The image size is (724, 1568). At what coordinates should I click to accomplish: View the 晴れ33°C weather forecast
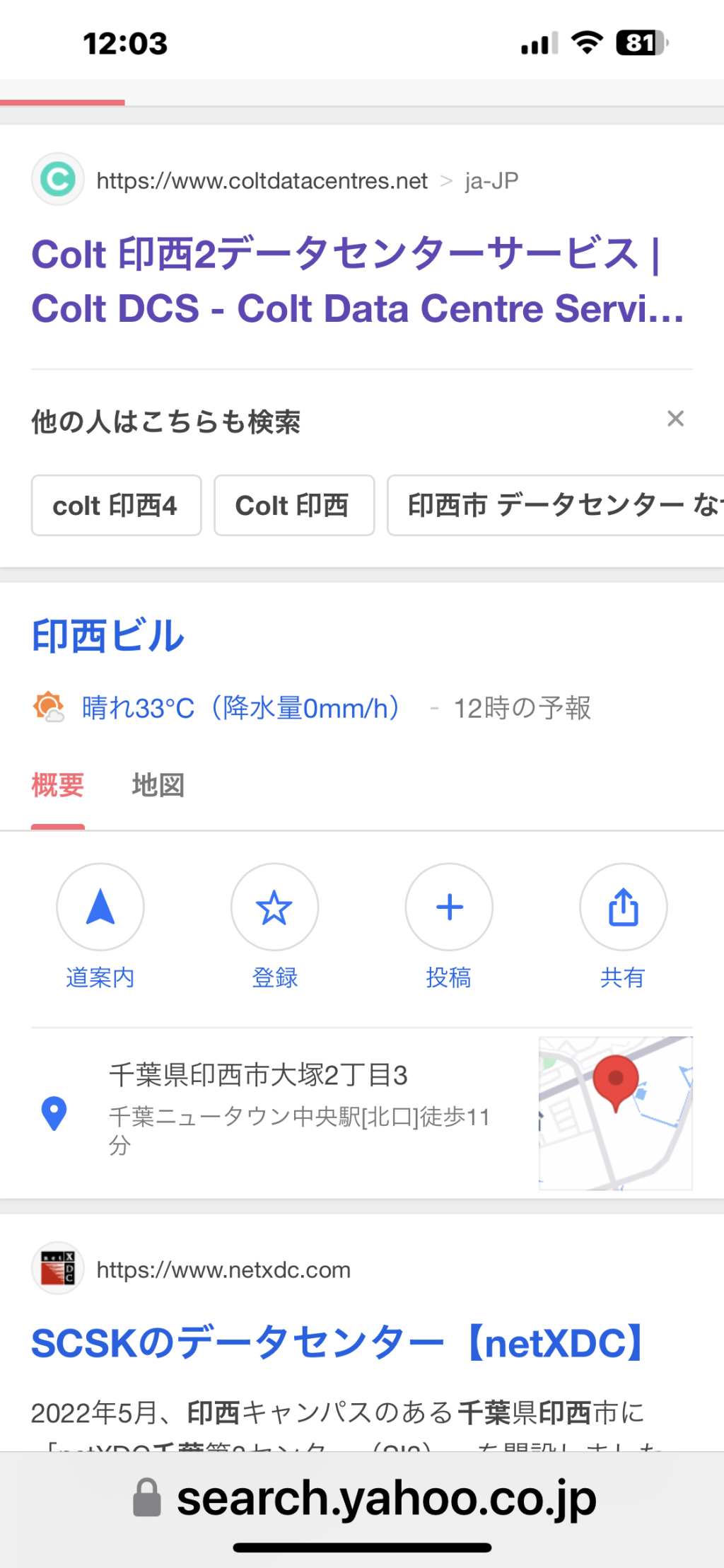(240, 708)
